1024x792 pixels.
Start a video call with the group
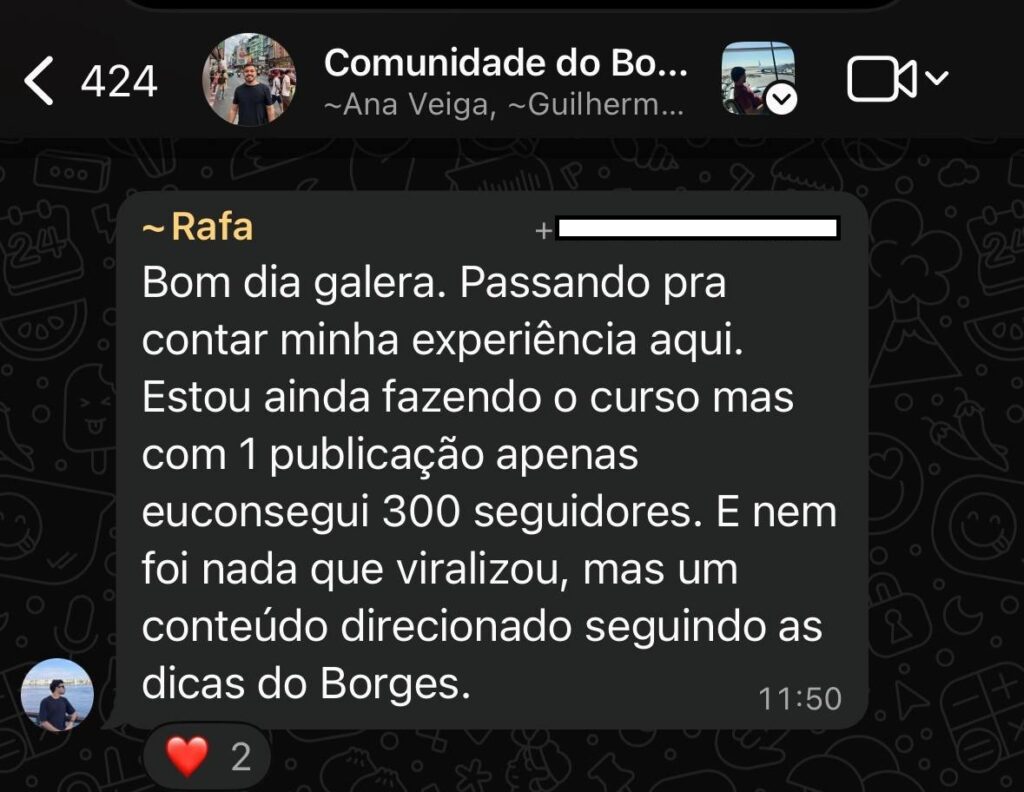pyautogui.click(x=882, y=80)
